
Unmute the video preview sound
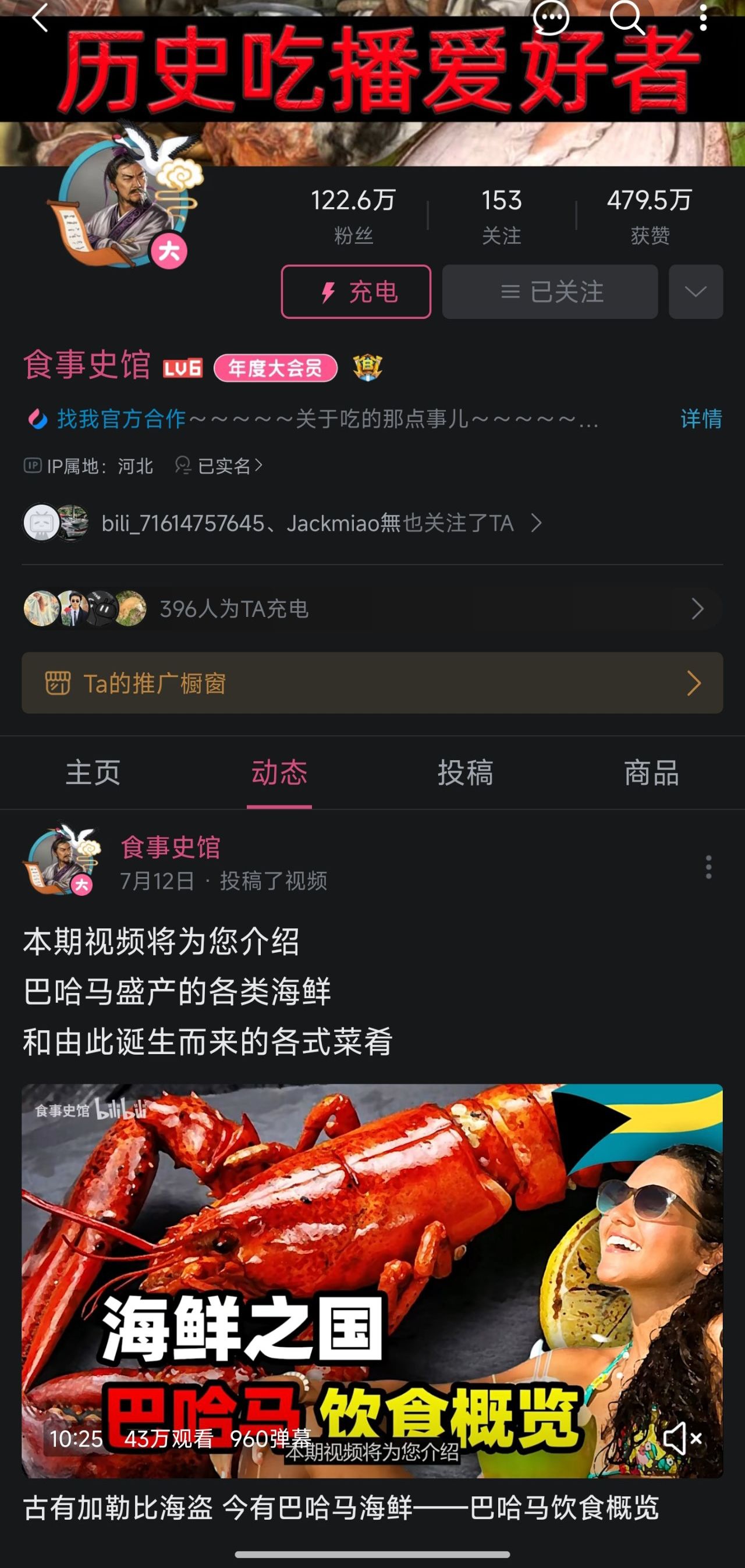(x=682, y=1438)
